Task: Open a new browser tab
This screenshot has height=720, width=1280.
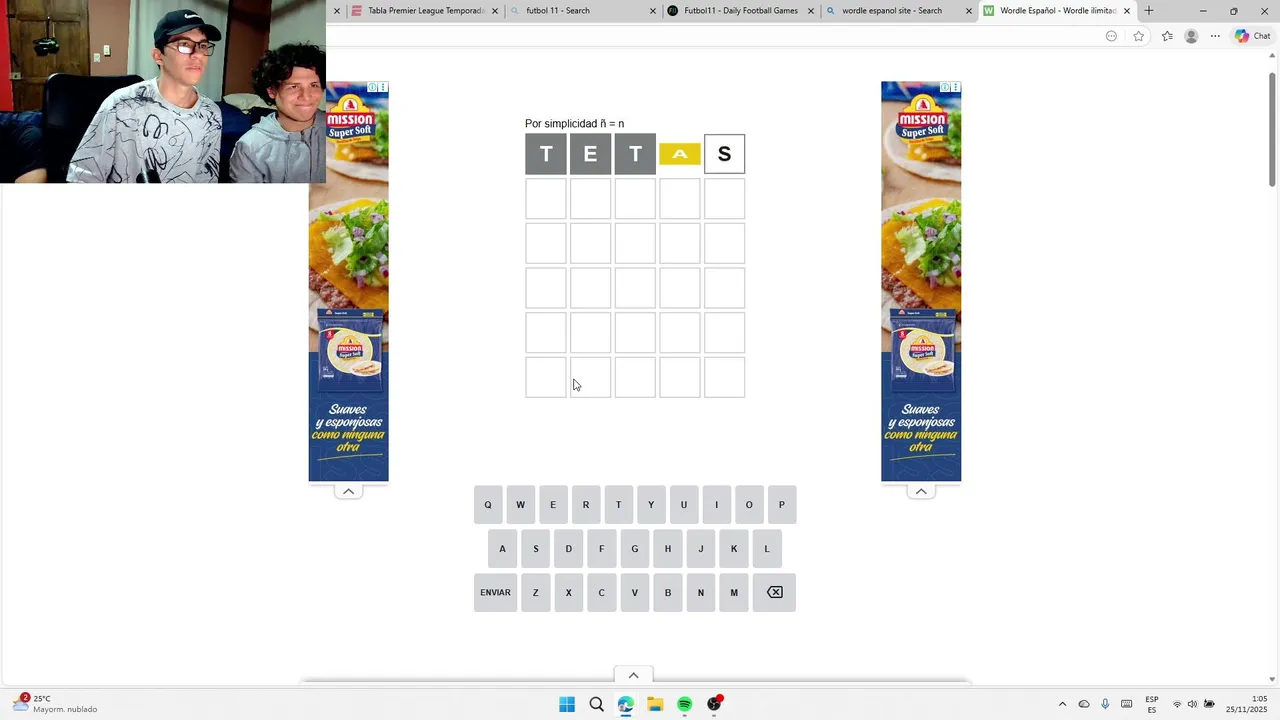Action: pos(1149,11)
